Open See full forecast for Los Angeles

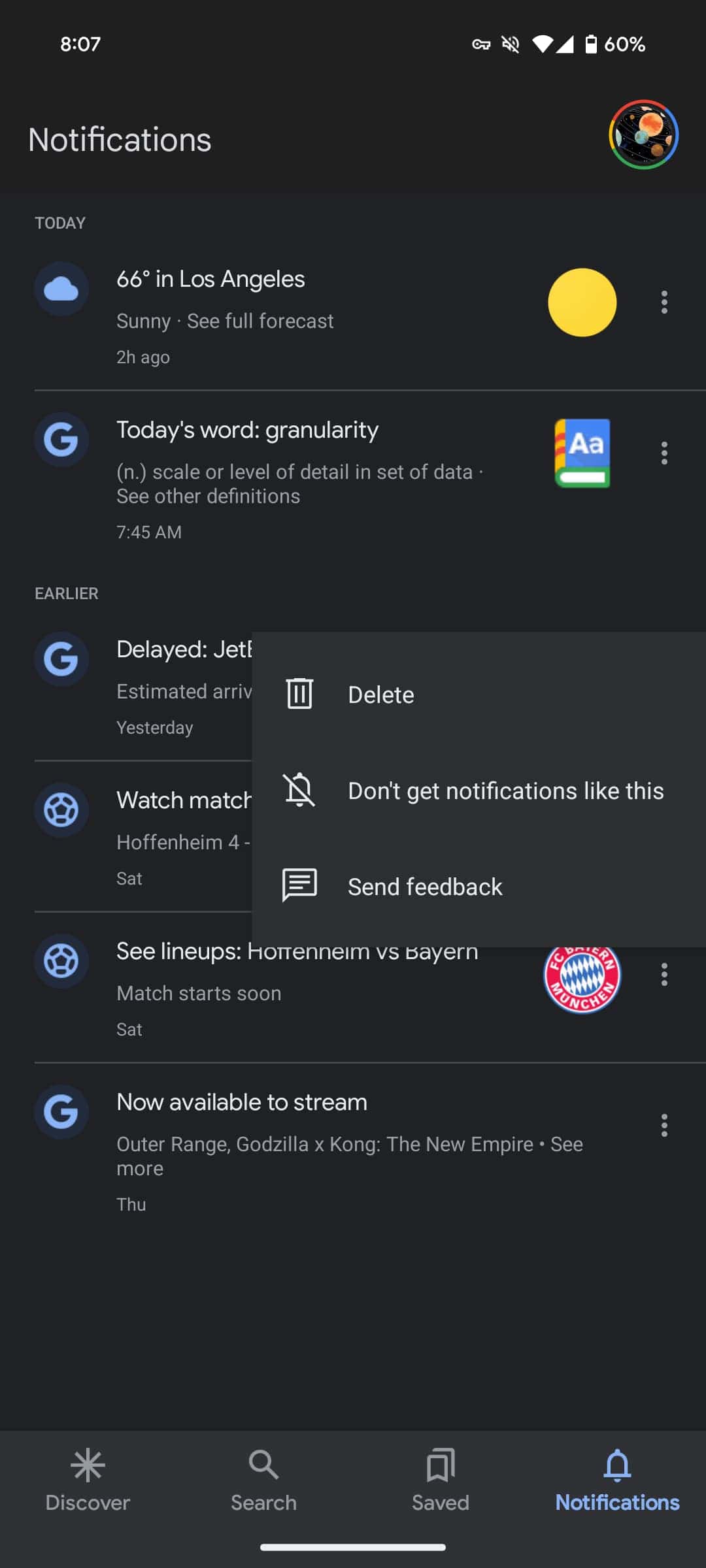(260, 321)
